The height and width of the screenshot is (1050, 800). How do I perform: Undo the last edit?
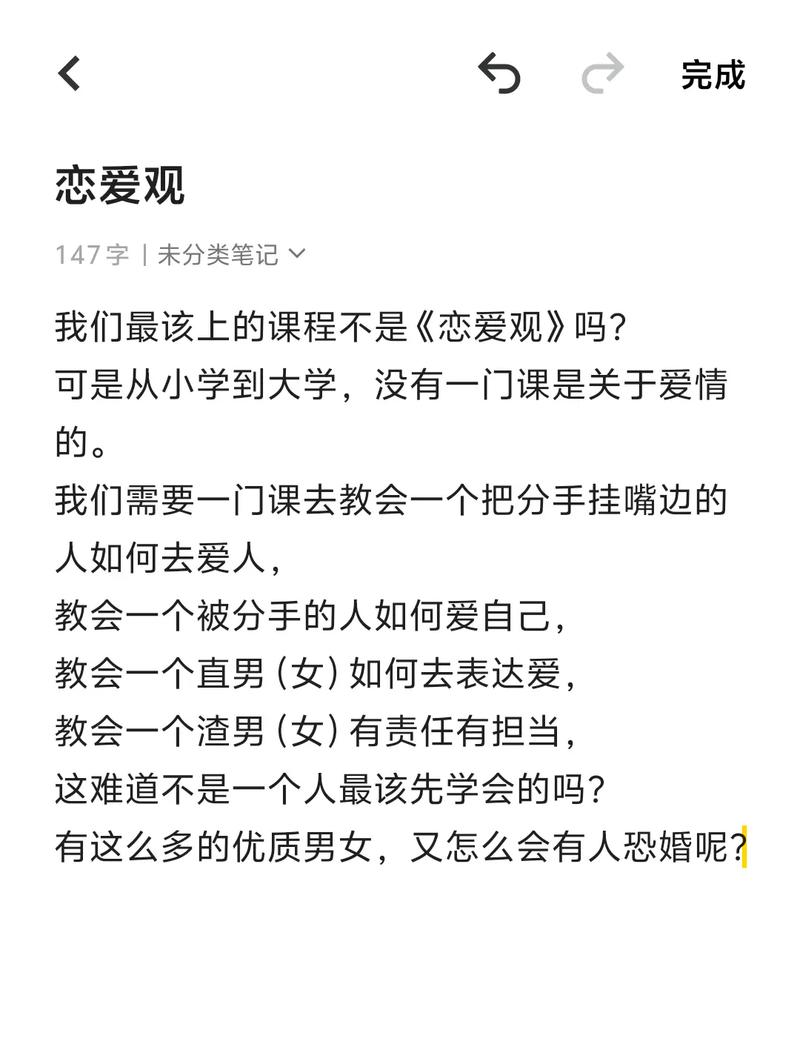pos(499,74)
